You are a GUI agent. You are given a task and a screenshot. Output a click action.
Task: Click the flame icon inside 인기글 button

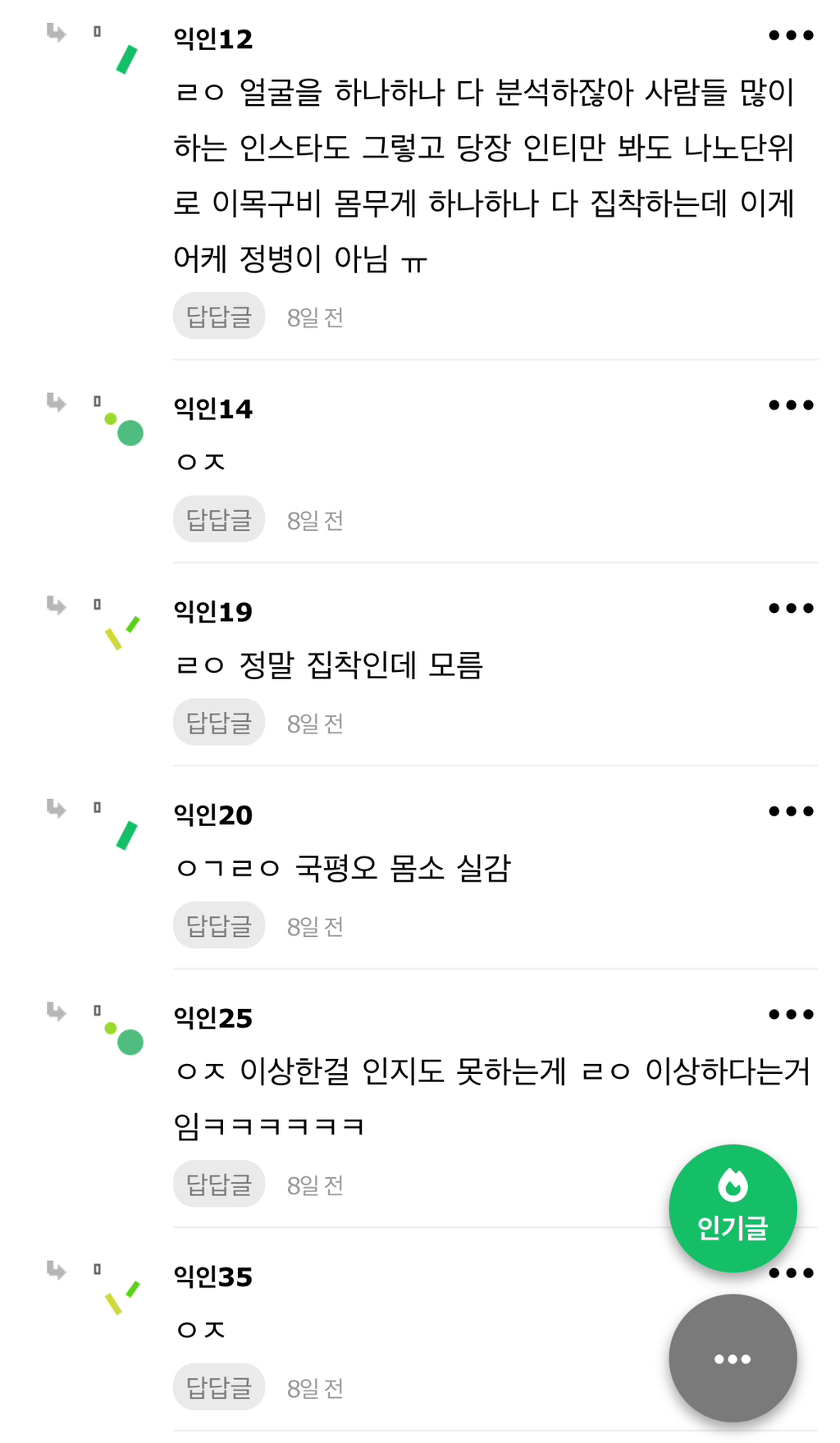click(x=733, y=1185)
